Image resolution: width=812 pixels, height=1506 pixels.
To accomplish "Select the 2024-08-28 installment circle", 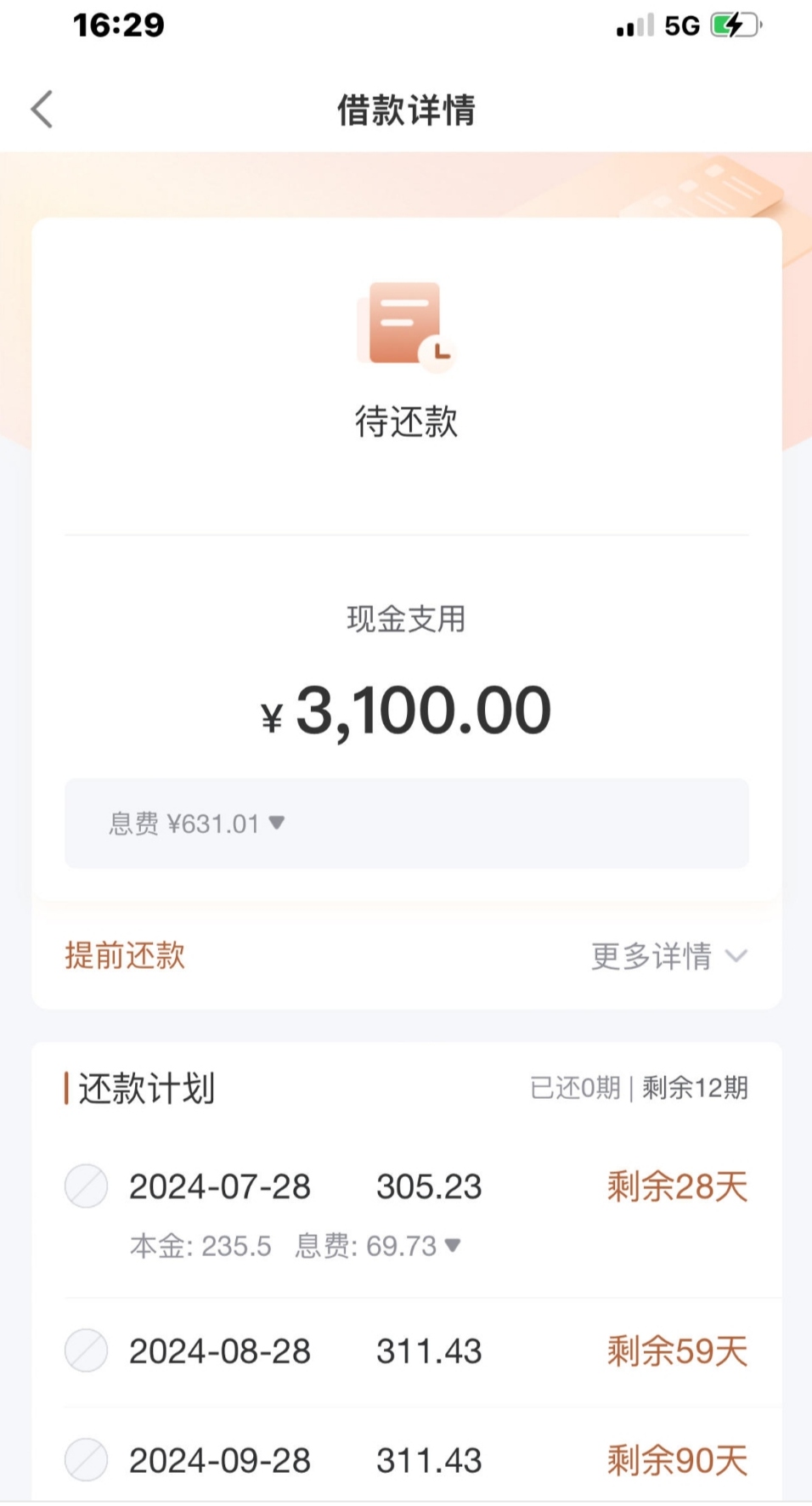I will 87,1350.
